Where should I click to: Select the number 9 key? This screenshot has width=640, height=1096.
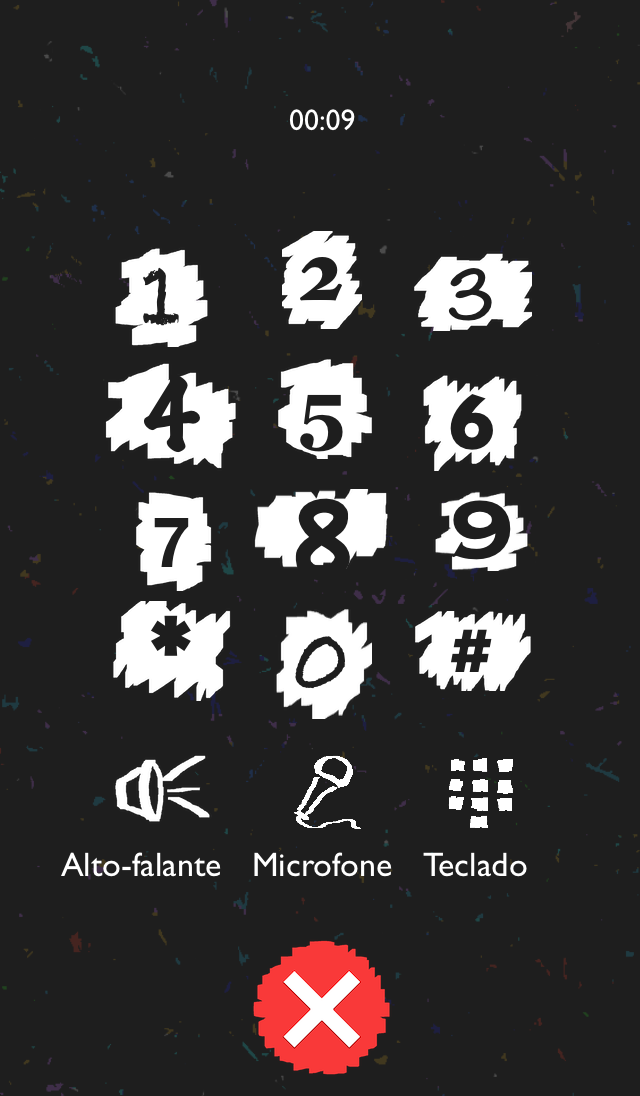(x=480, y=533)
